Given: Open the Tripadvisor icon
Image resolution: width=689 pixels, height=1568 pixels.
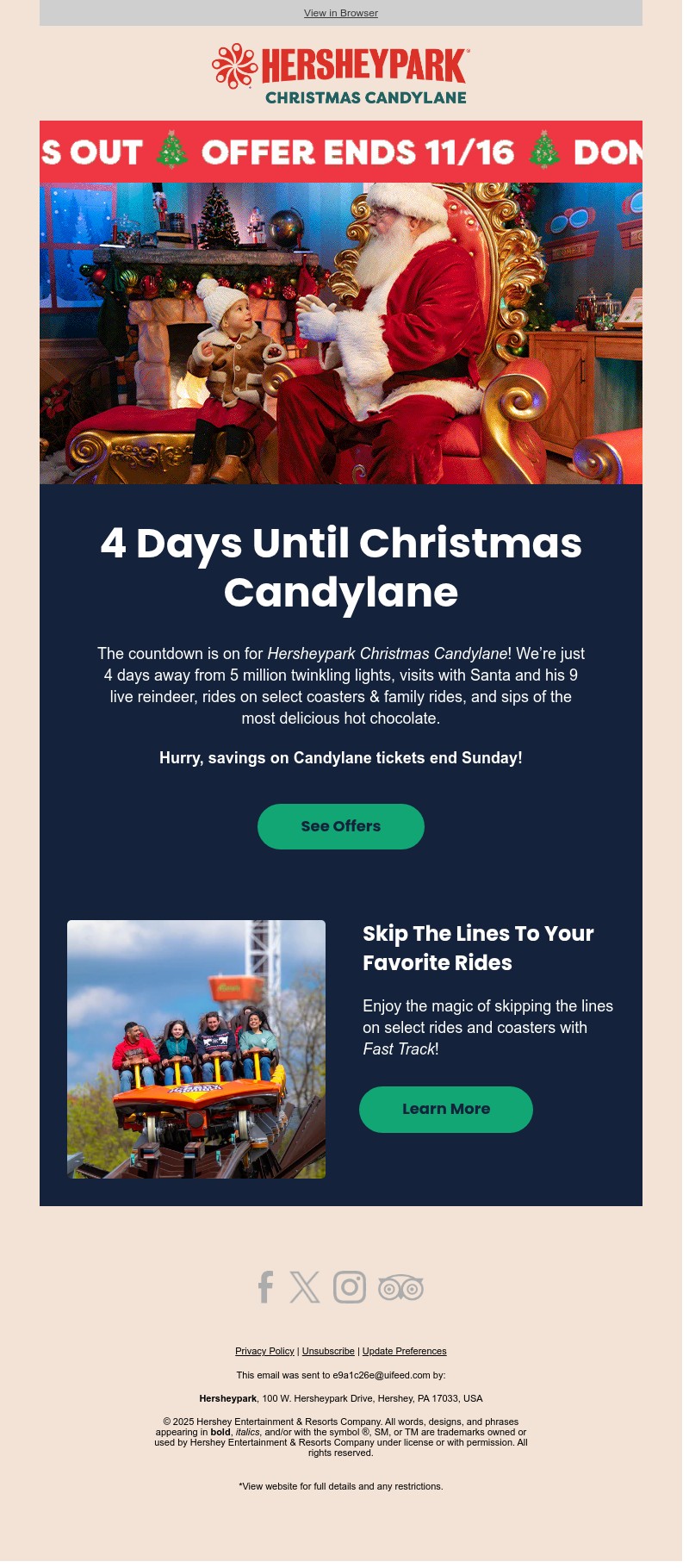Looking at the screenshot, I should 400,1288.
